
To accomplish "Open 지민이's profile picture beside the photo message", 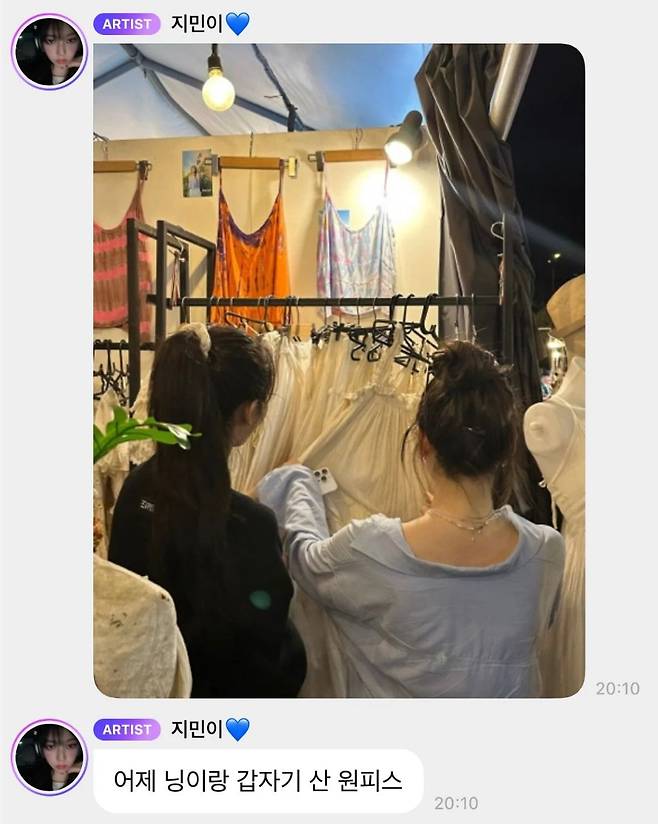I will (49, 51).
